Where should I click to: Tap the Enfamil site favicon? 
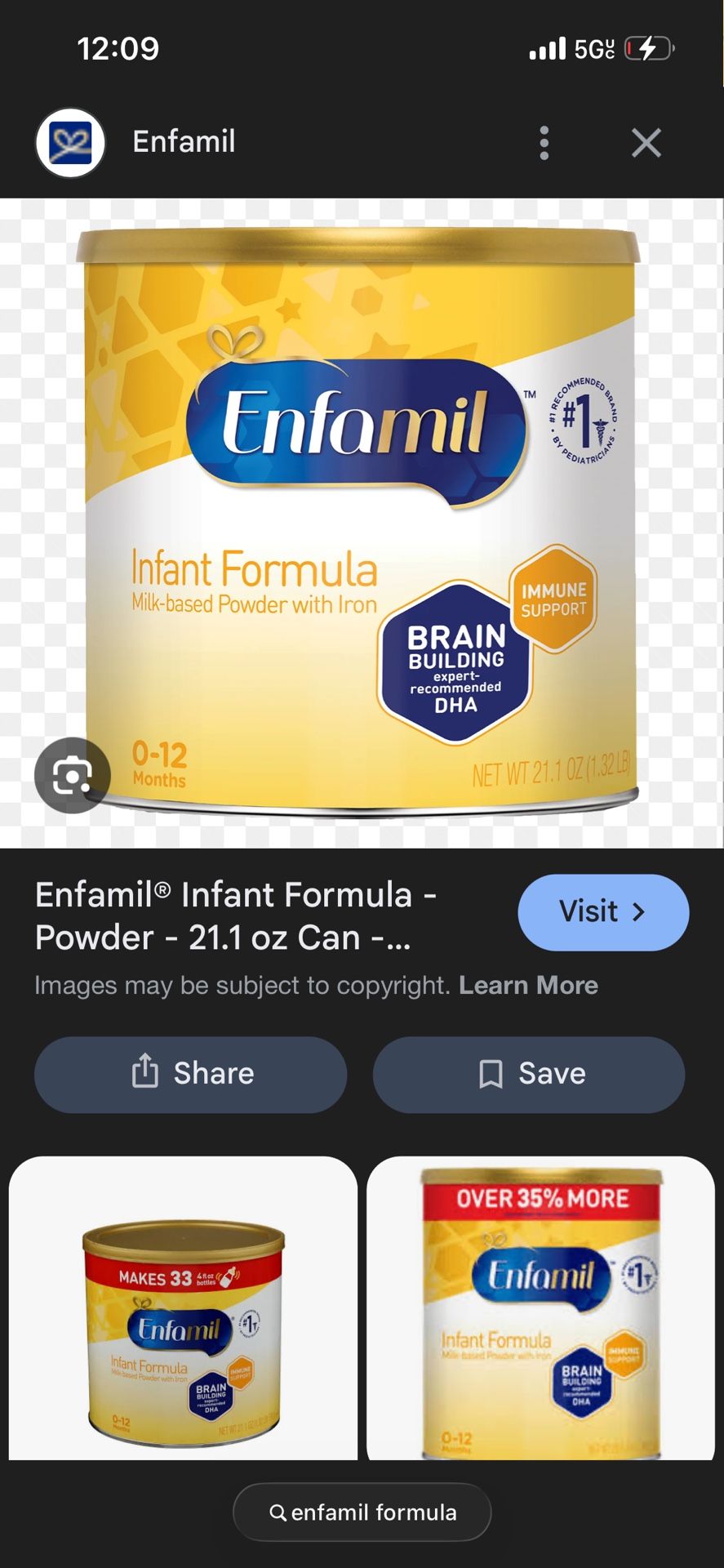pos(70,142)
